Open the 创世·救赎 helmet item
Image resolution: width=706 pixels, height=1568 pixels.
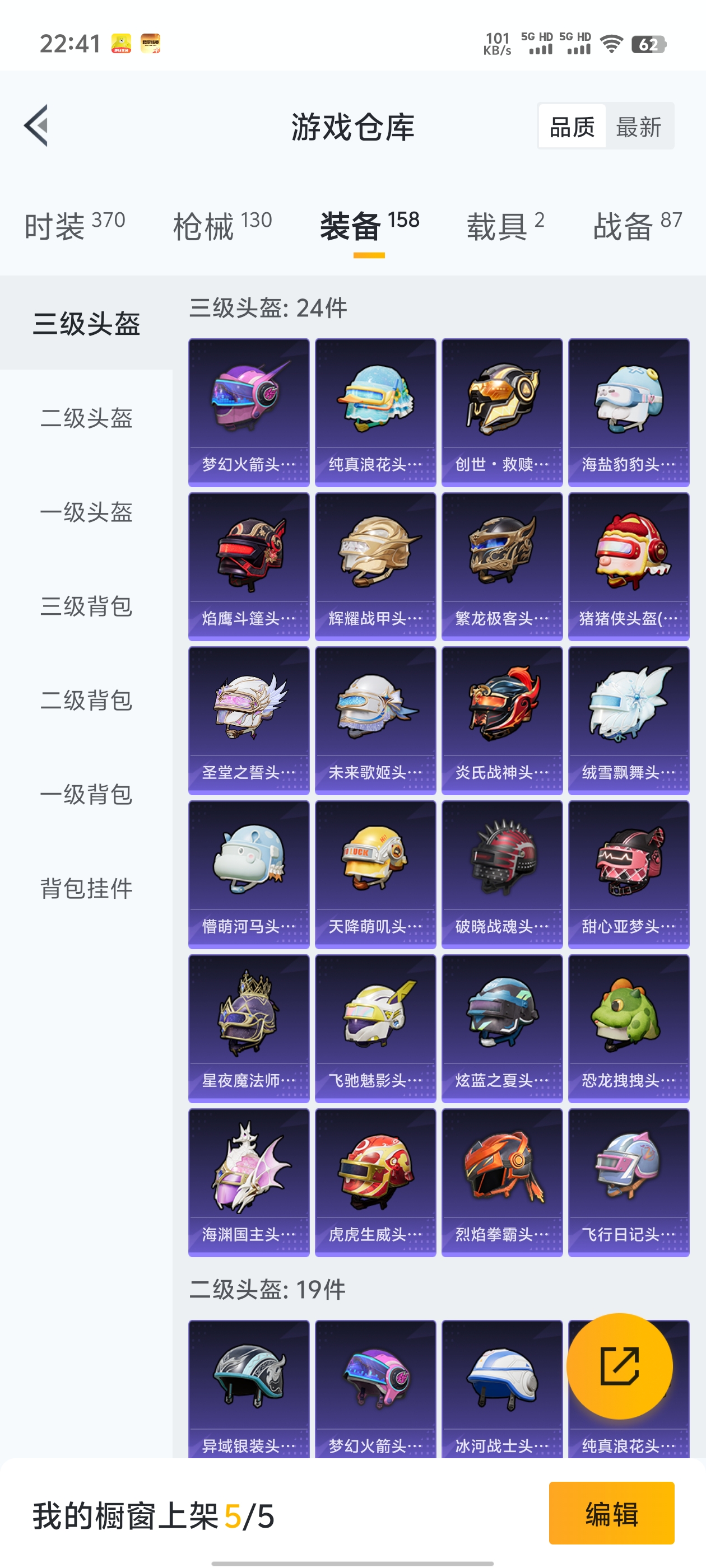(x=502, y=412)
